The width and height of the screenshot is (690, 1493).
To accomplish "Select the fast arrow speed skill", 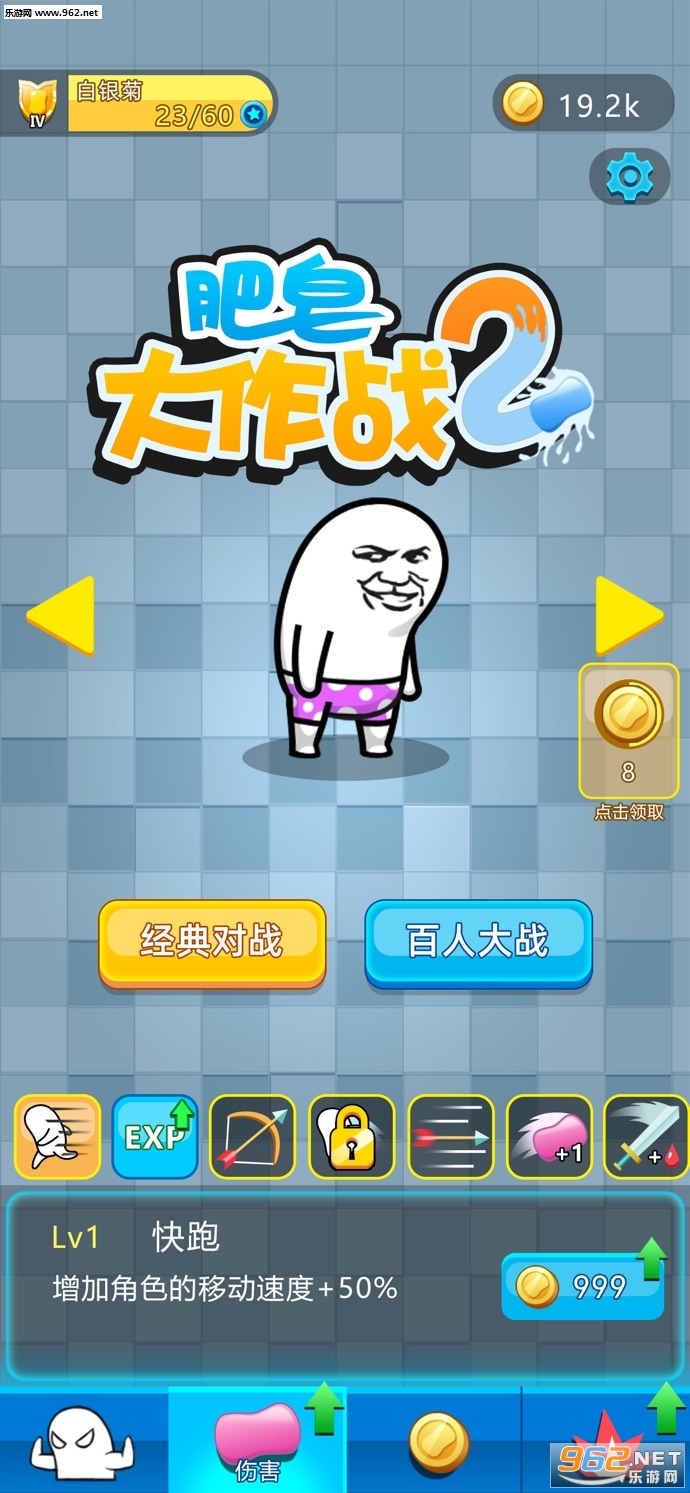I will coord(450,1136).
